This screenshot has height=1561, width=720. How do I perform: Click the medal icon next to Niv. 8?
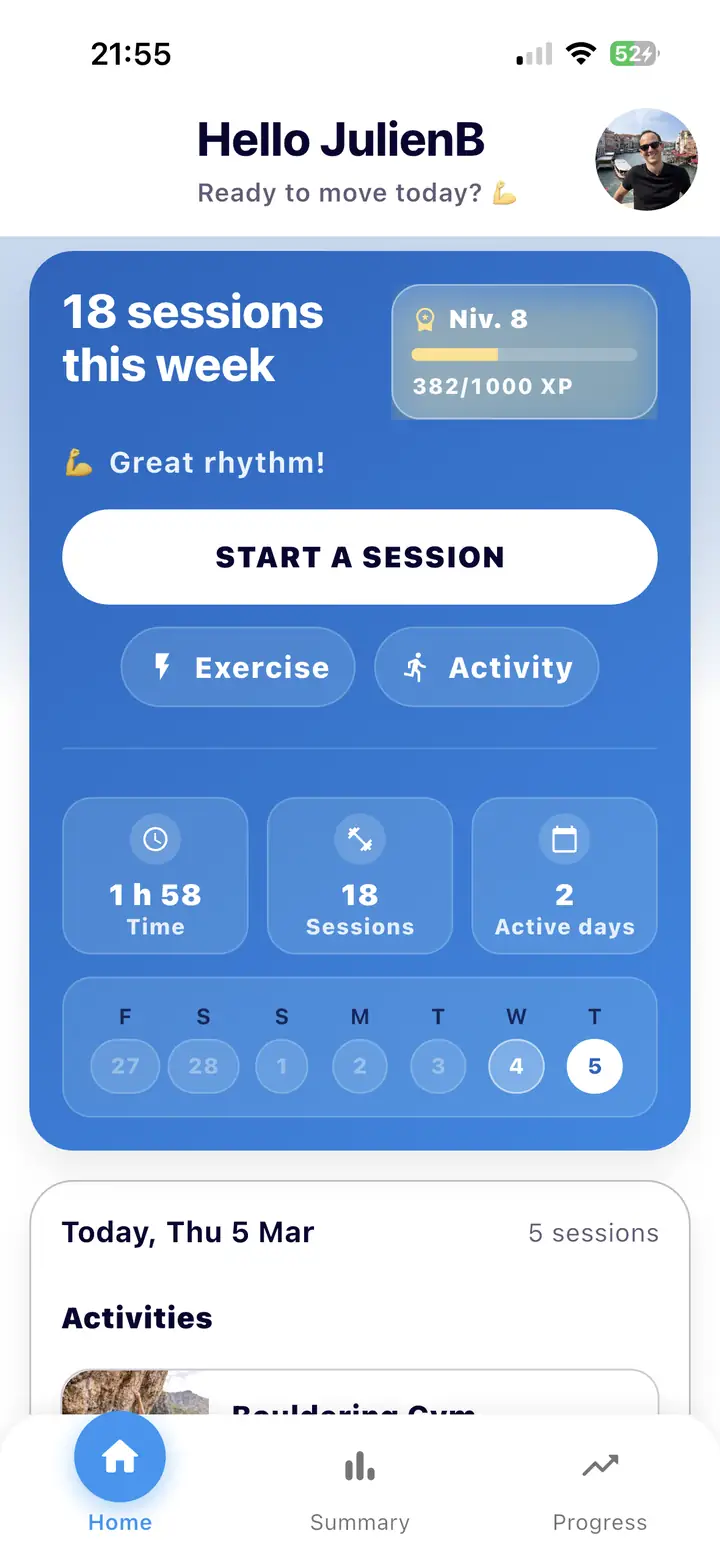tap(425, 318)
